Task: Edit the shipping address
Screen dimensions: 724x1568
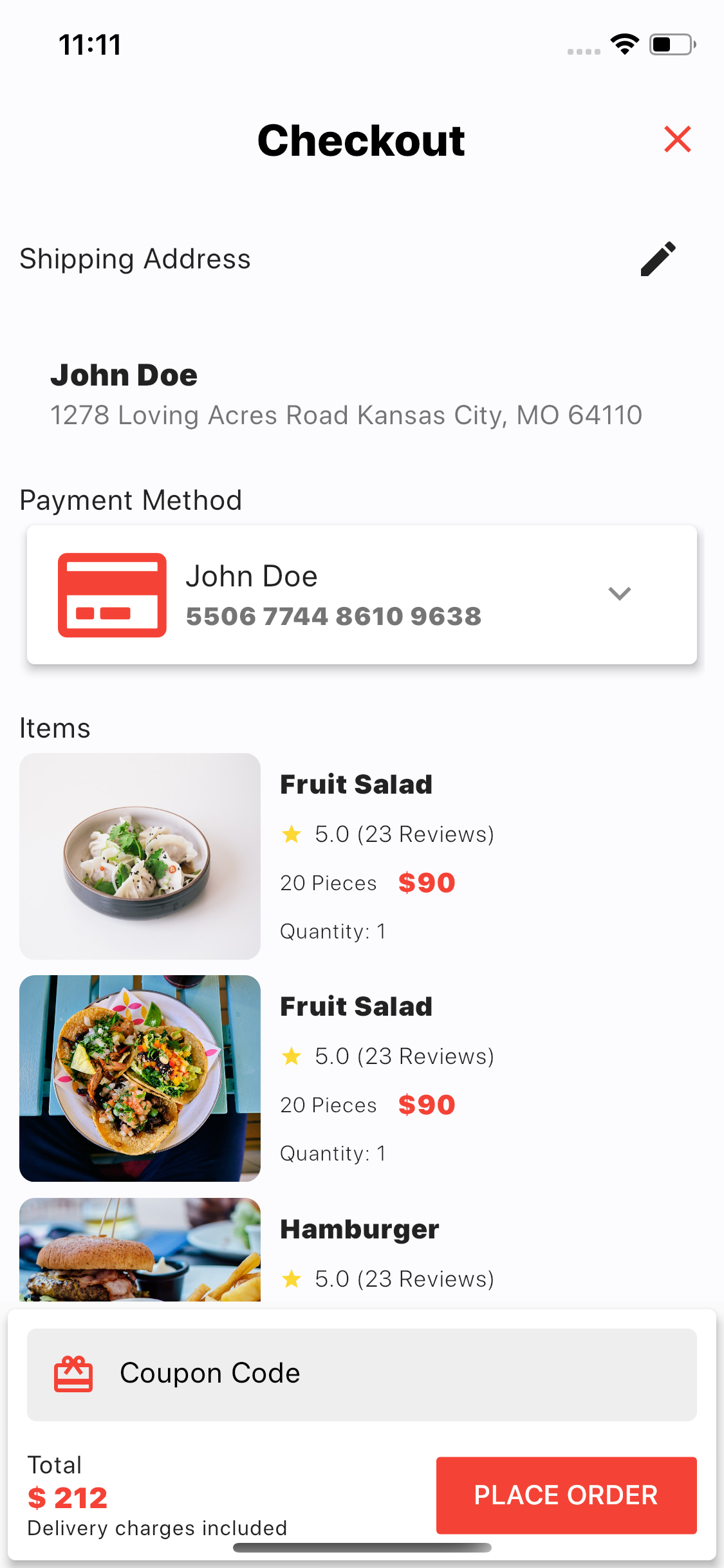Action: (x=658, y=259)
